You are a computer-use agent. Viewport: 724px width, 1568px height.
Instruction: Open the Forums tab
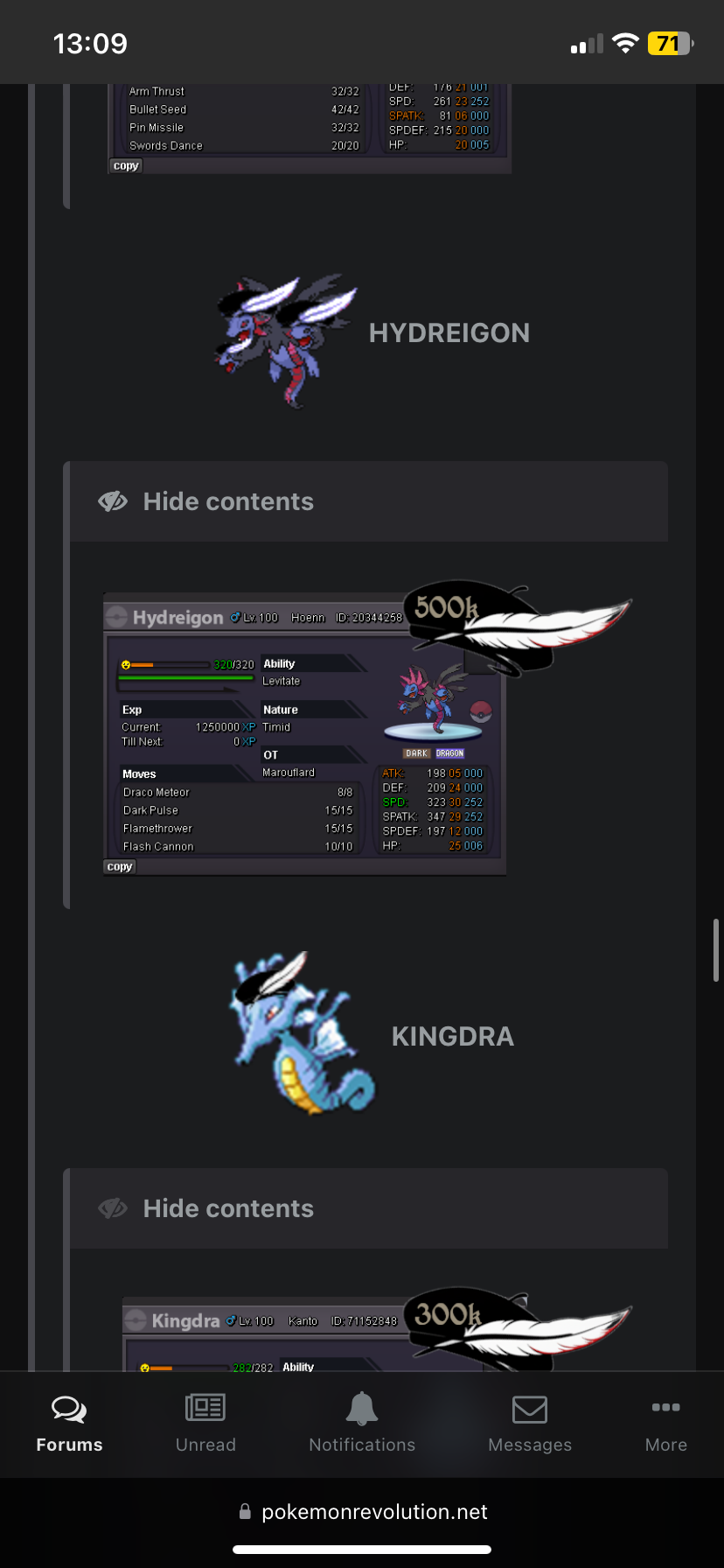(69, 1424)
